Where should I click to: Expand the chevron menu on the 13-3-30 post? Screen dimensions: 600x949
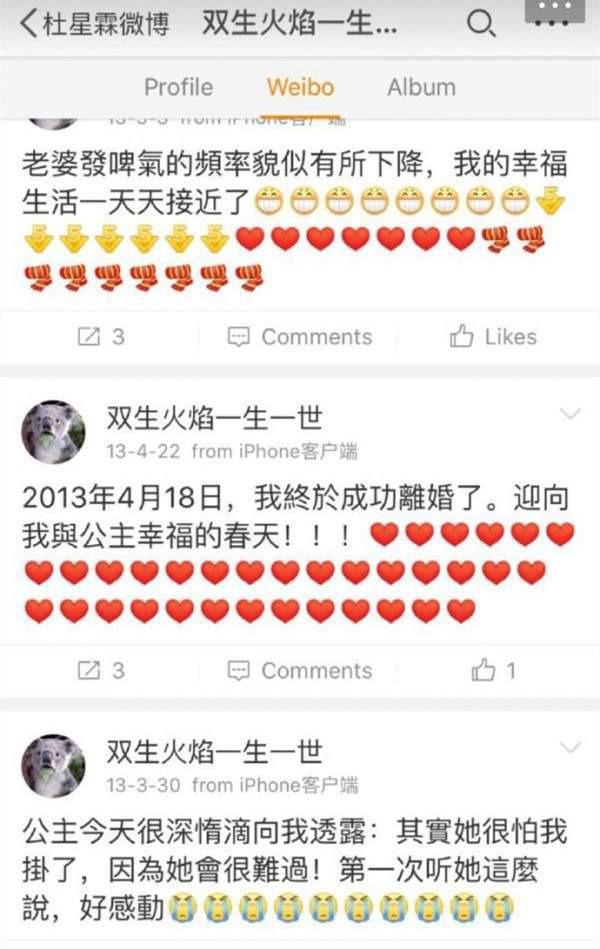pyautogui.click(x=570, y=747)
